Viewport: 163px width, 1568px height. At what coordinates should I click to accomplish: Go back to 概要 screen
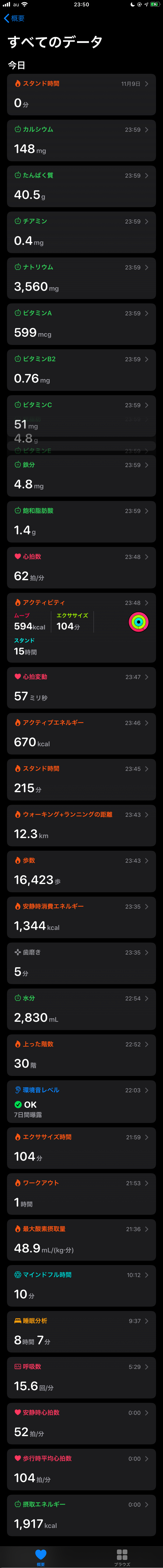15,18
